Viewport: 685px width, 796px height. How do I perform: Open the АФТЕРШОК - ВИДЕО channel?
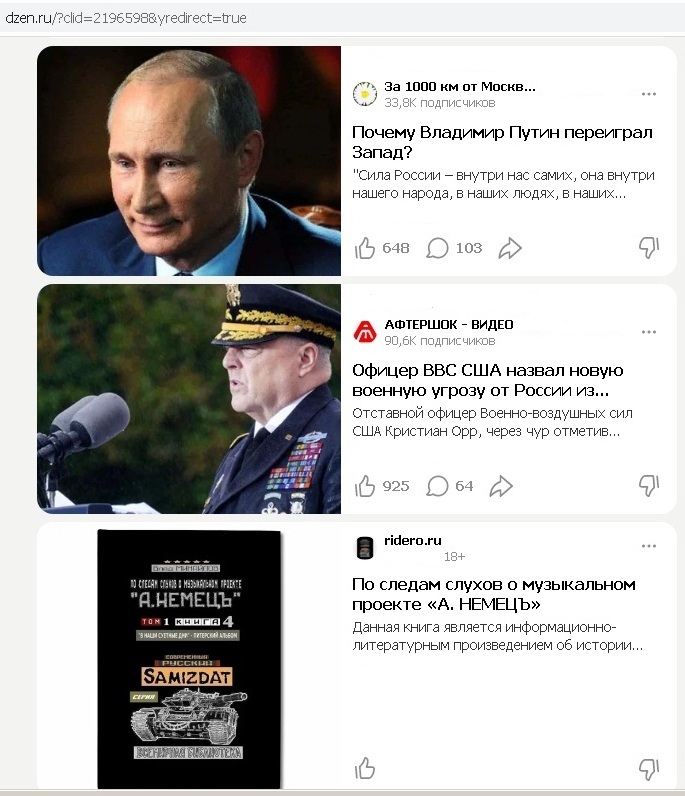[449, 325]
